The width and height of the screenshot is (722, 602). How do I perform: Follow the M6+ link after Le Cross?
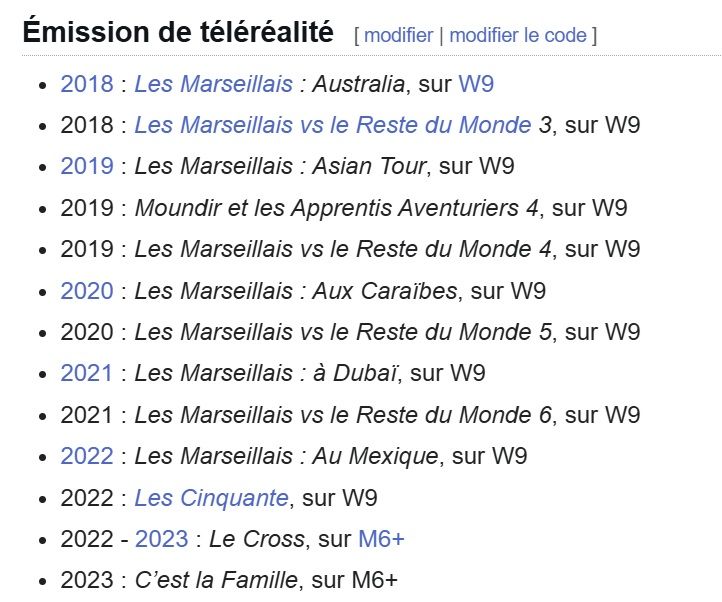pos(381,539)
